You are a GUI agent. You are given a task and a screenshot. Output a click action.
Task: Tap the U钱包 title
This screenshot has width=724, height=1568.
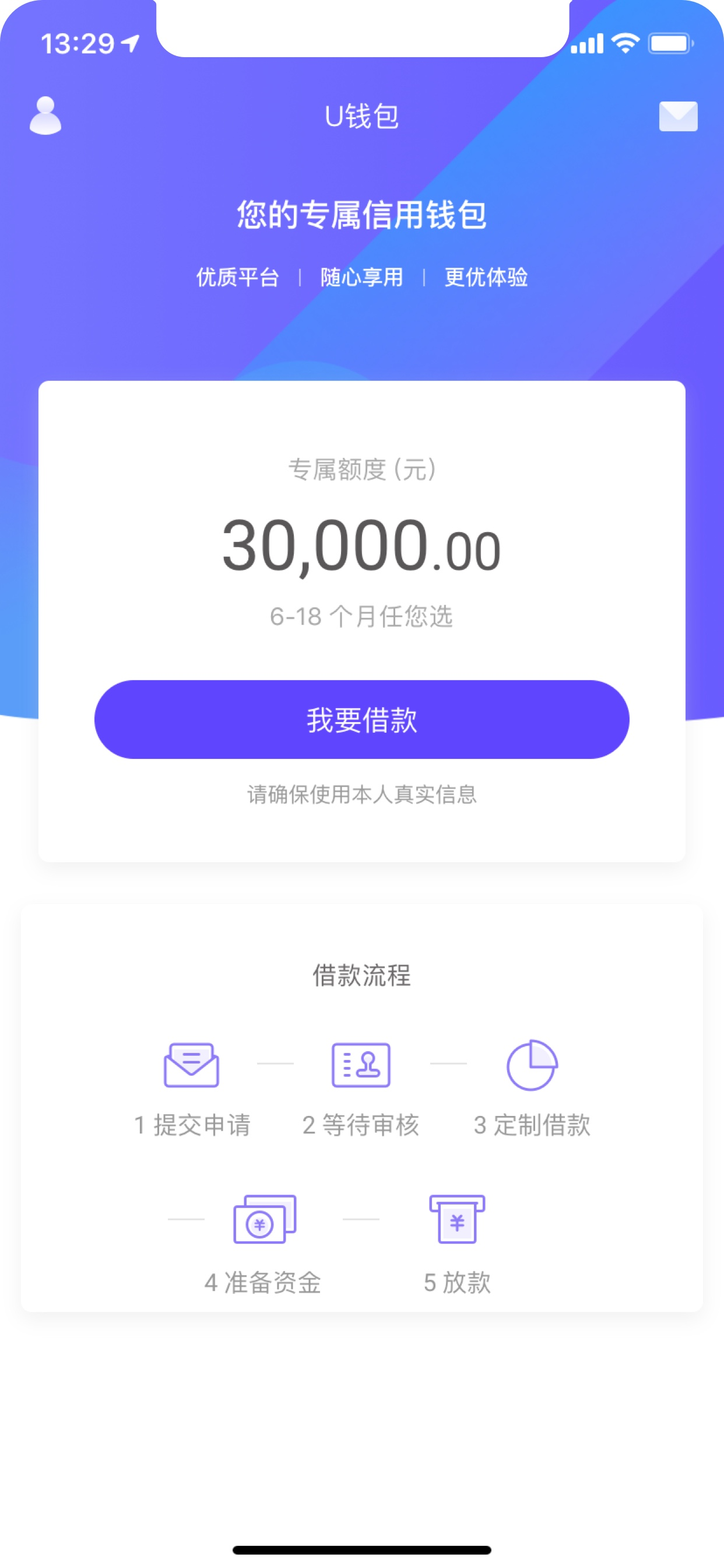click(361, 117)
